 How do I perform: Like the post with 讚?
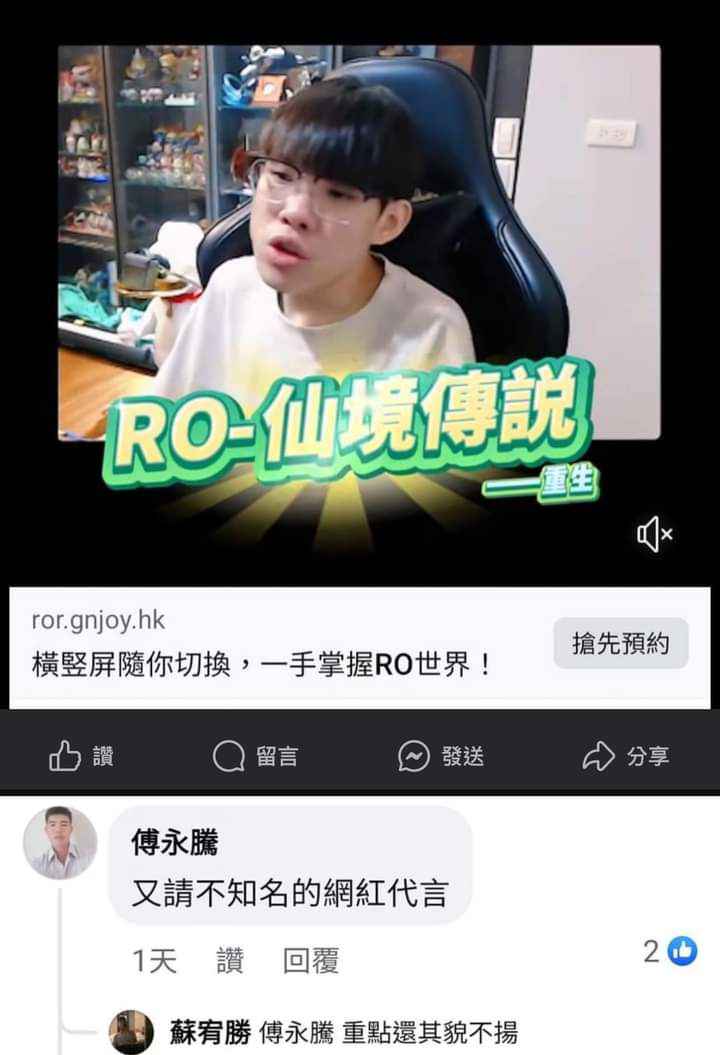click(82, 756)
